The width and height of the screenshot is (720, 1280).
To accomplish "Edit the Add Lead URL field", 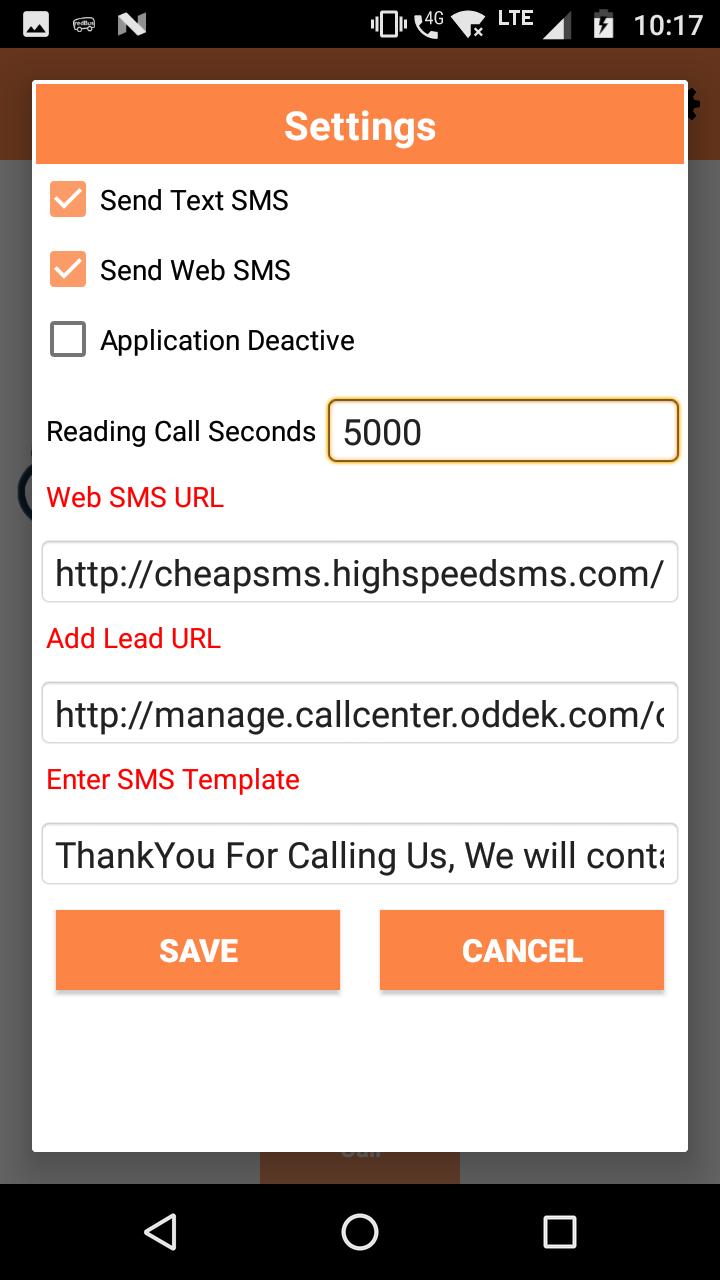I will [360, 713].
